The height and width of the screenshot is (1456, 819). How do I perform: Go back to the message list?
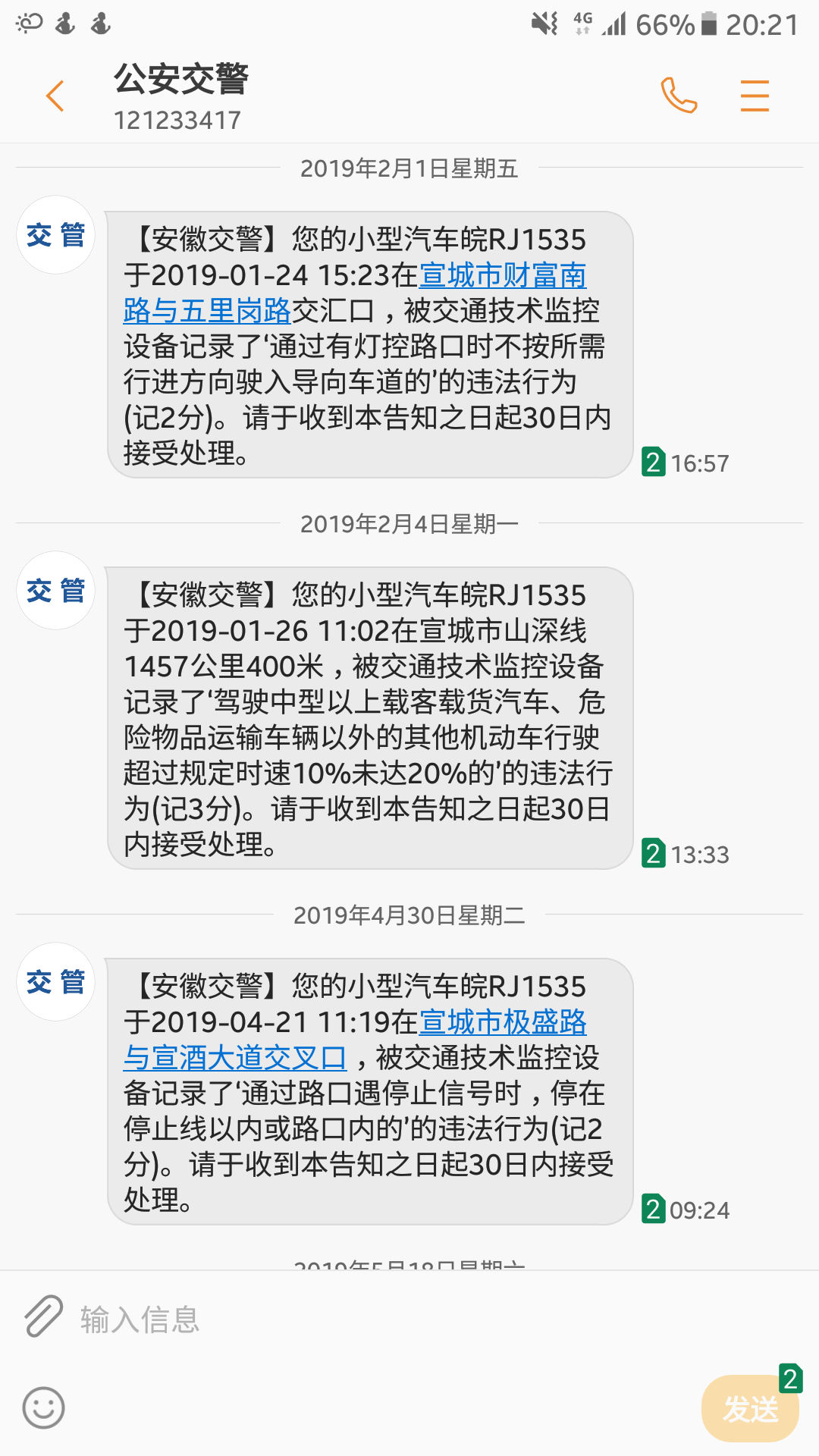tap(55, 96)
